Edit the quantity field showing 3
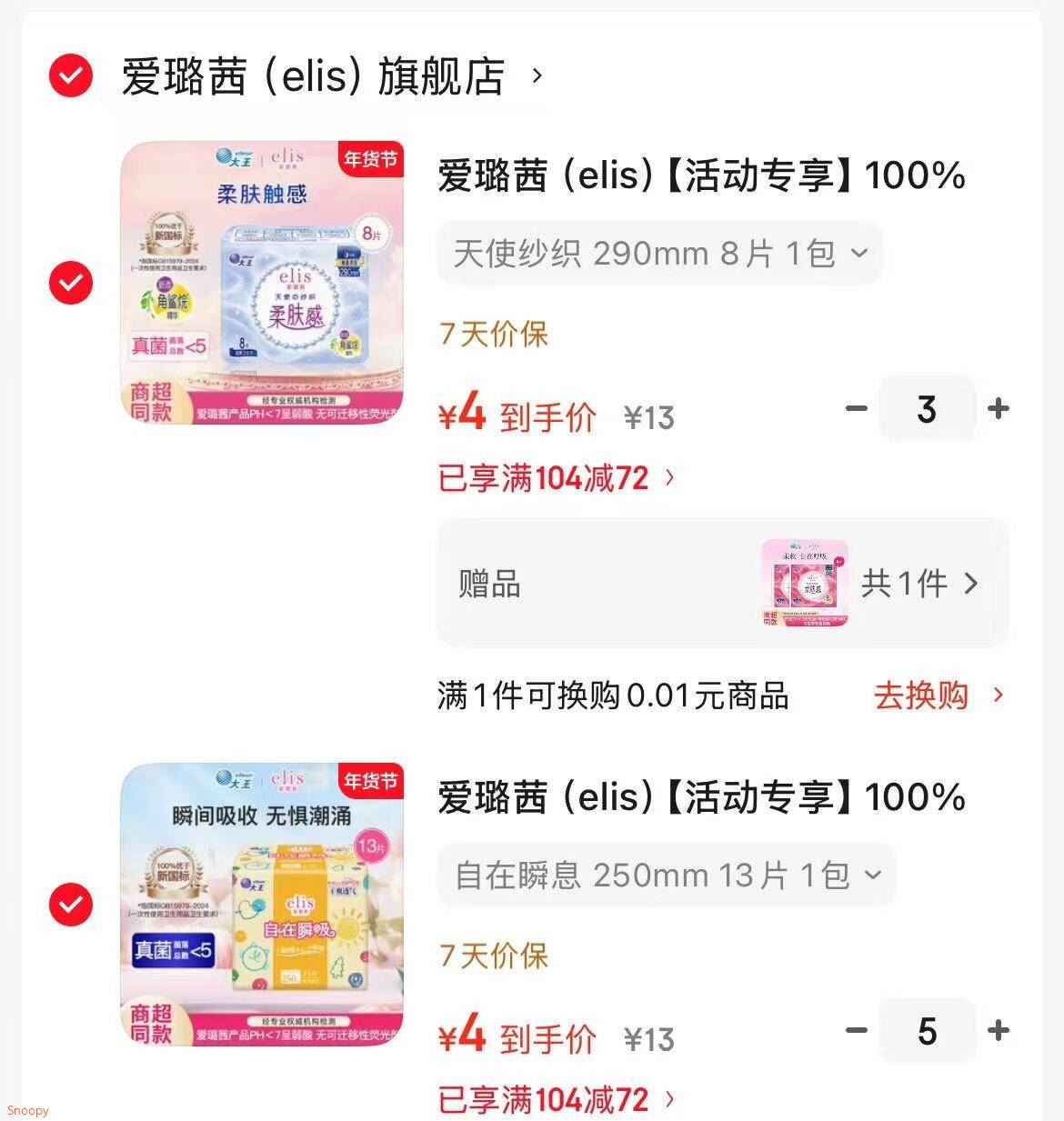1064x1121 pixels. tap(927, 409)
